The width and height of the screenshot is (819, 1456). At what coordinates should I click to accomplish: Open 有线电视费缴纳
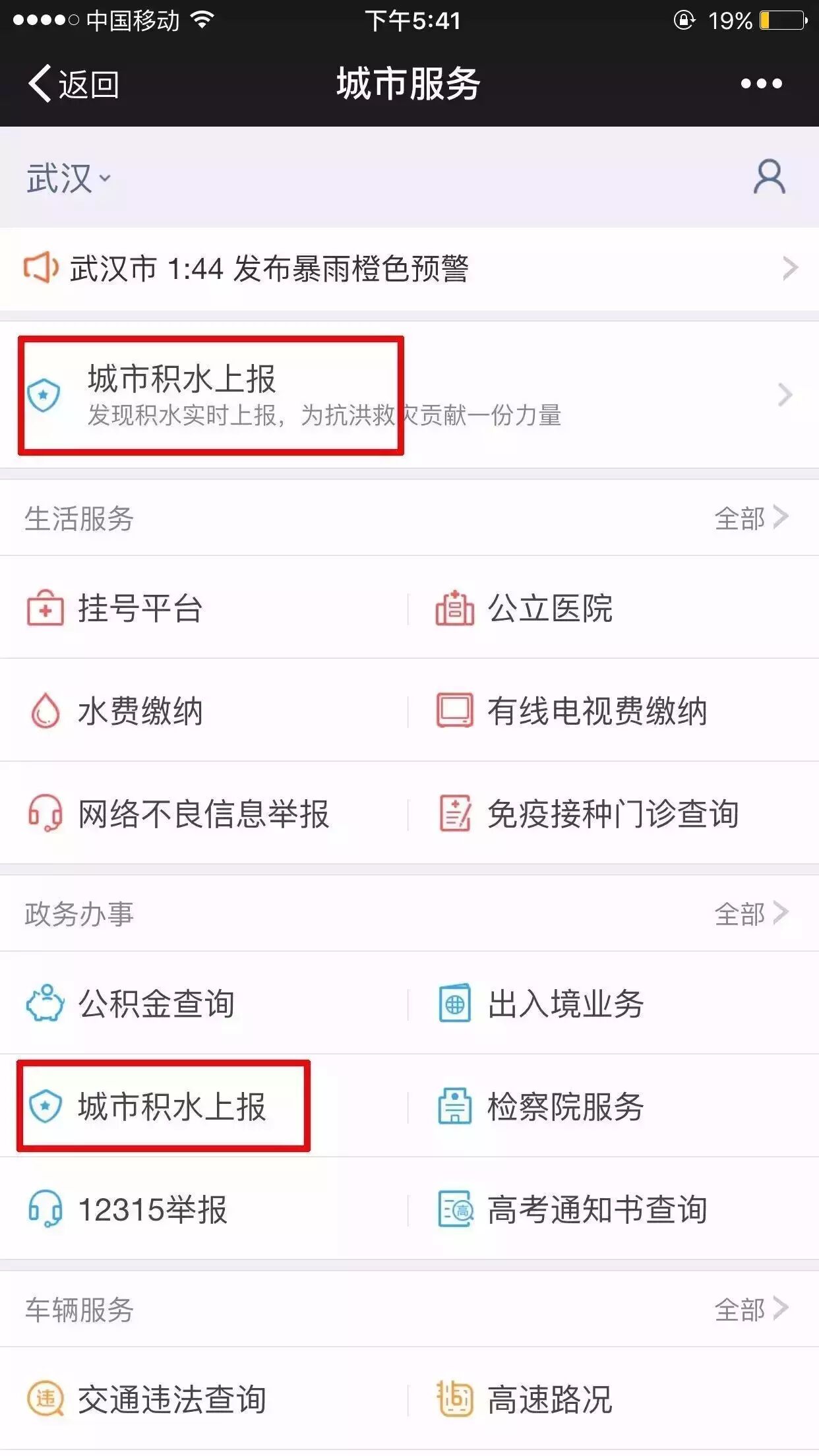(x=596, y=711)
